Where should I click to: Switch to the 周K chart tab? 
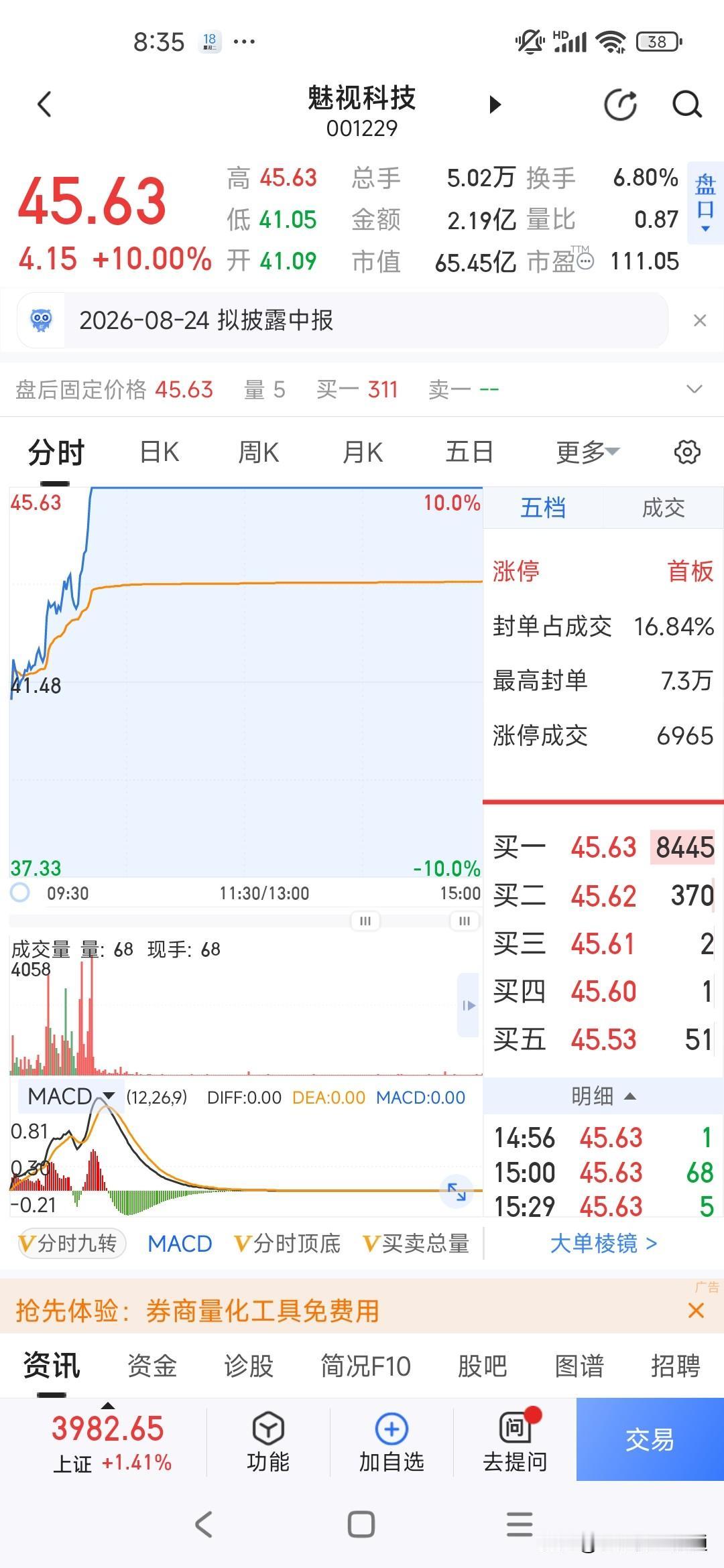[259, 452]
